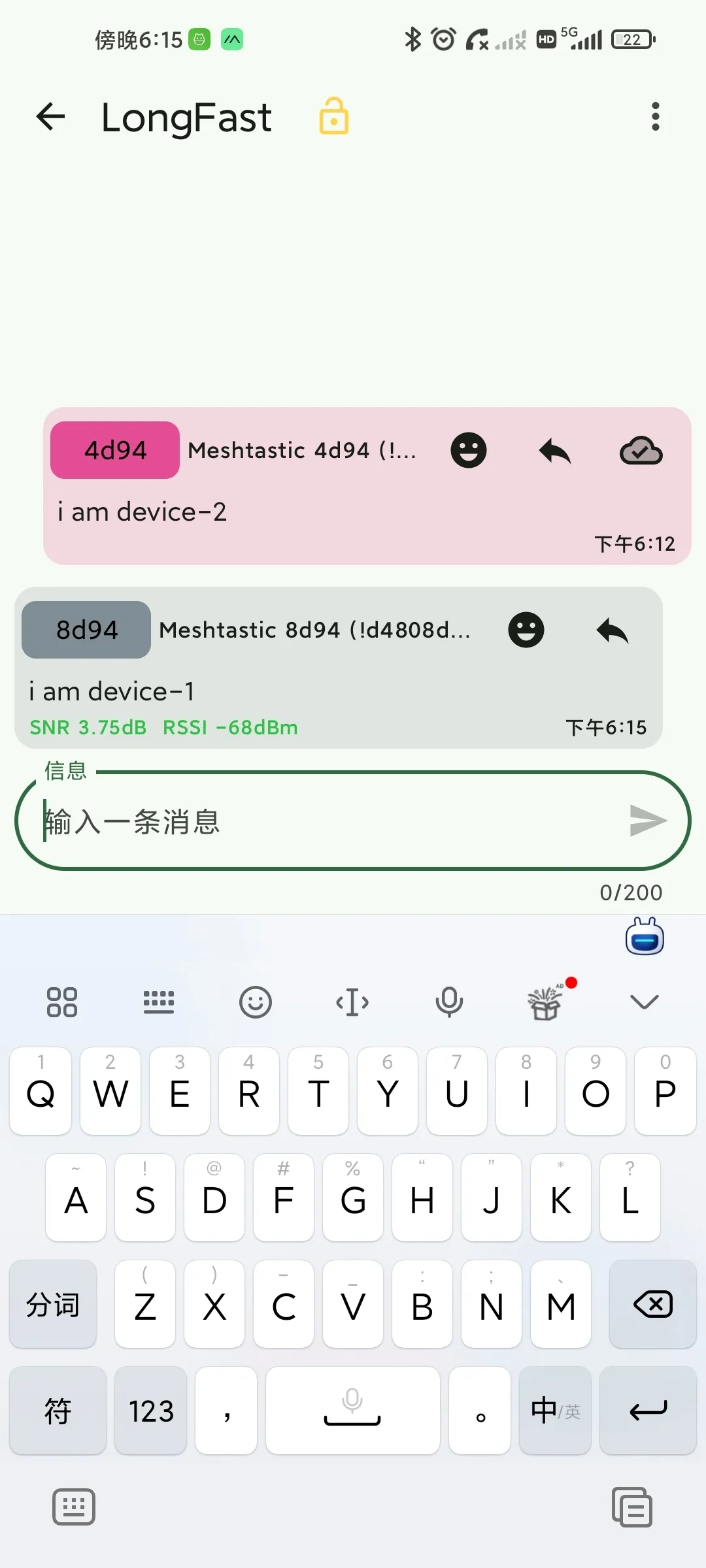The height and width of the screenshot is (1568, 706).
Task: Hit the backspace key
Action: click(652, 1305)
